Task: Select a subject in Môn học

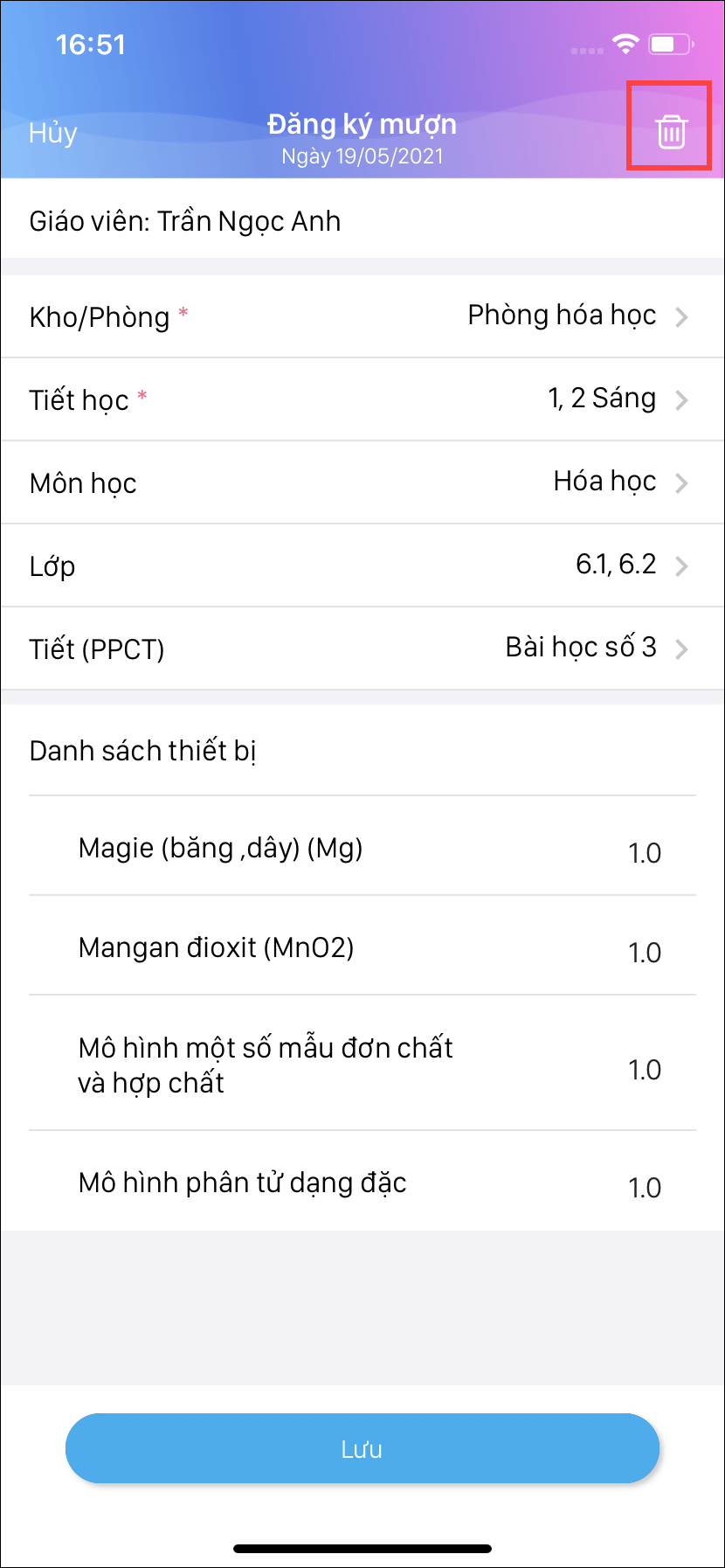Action: pos(362,482)
